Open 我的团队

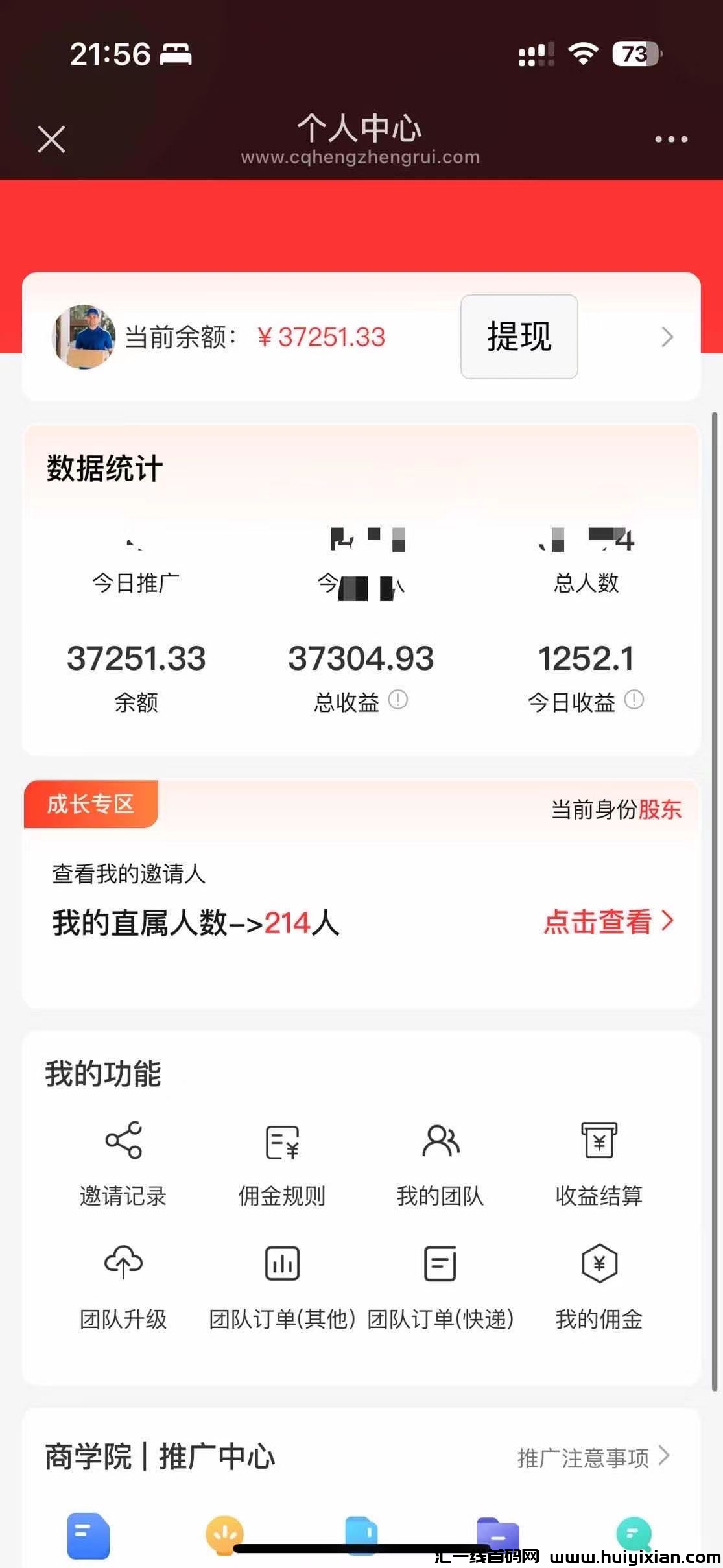[440, 1162]
